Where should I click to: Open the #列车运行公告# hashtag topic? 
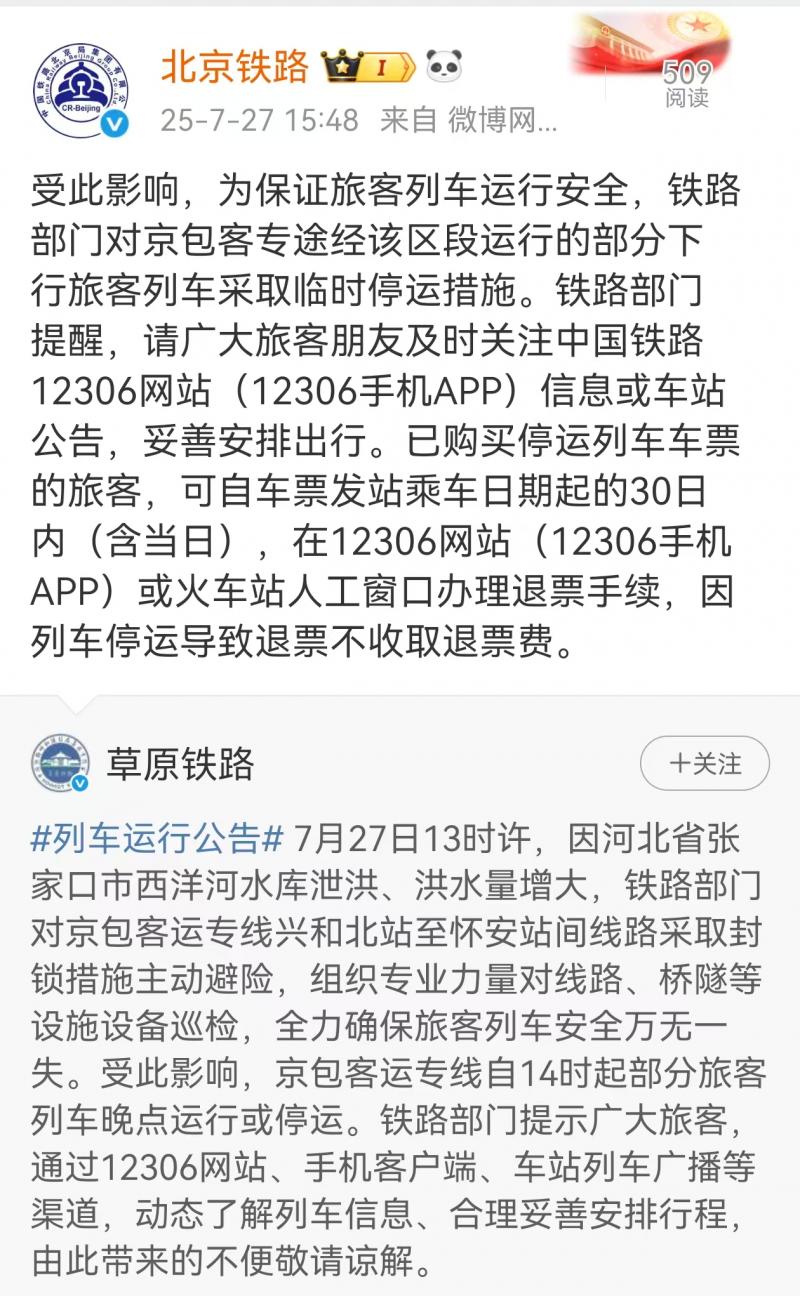[x=158, y=837]
